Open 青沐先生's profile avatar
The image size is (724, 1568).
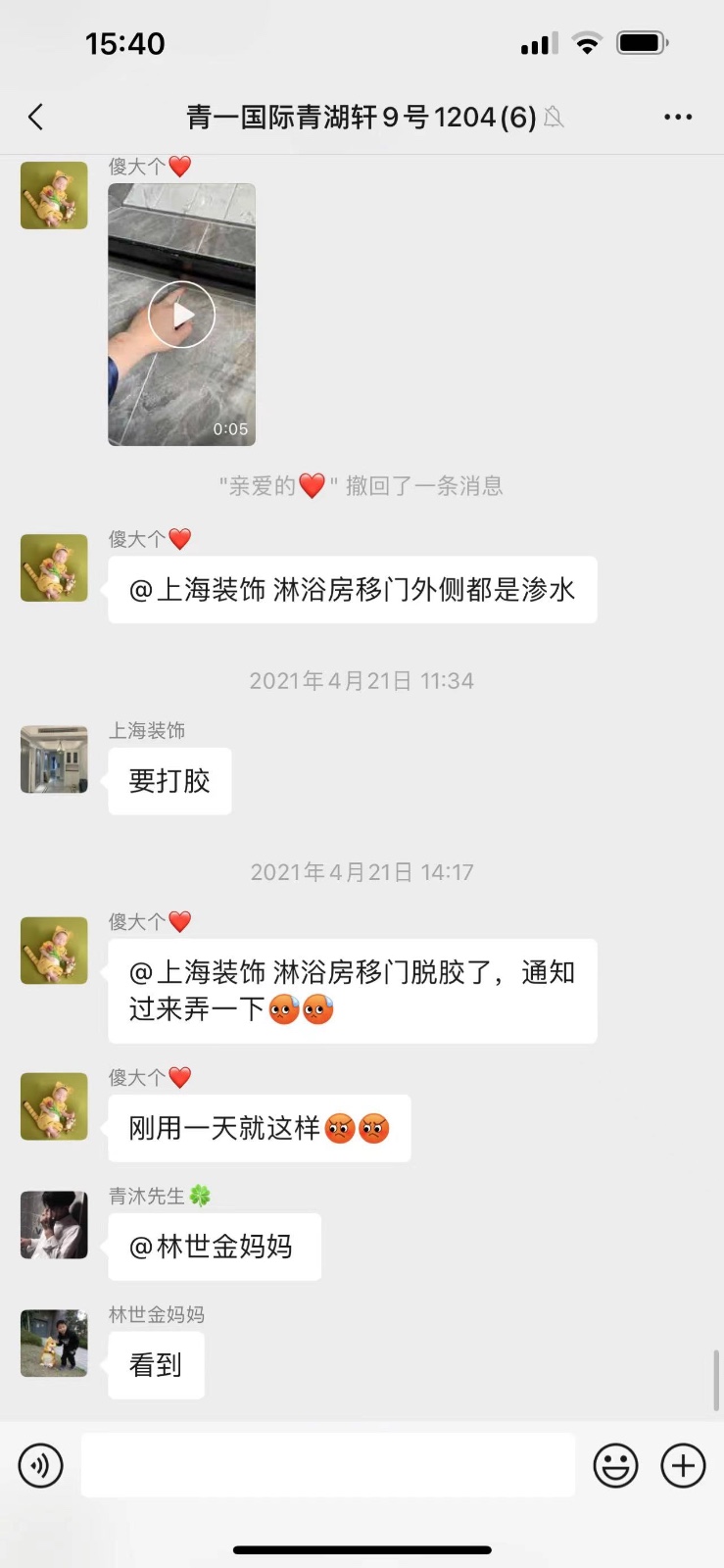pyautogui.click(x=54, y=1225)
